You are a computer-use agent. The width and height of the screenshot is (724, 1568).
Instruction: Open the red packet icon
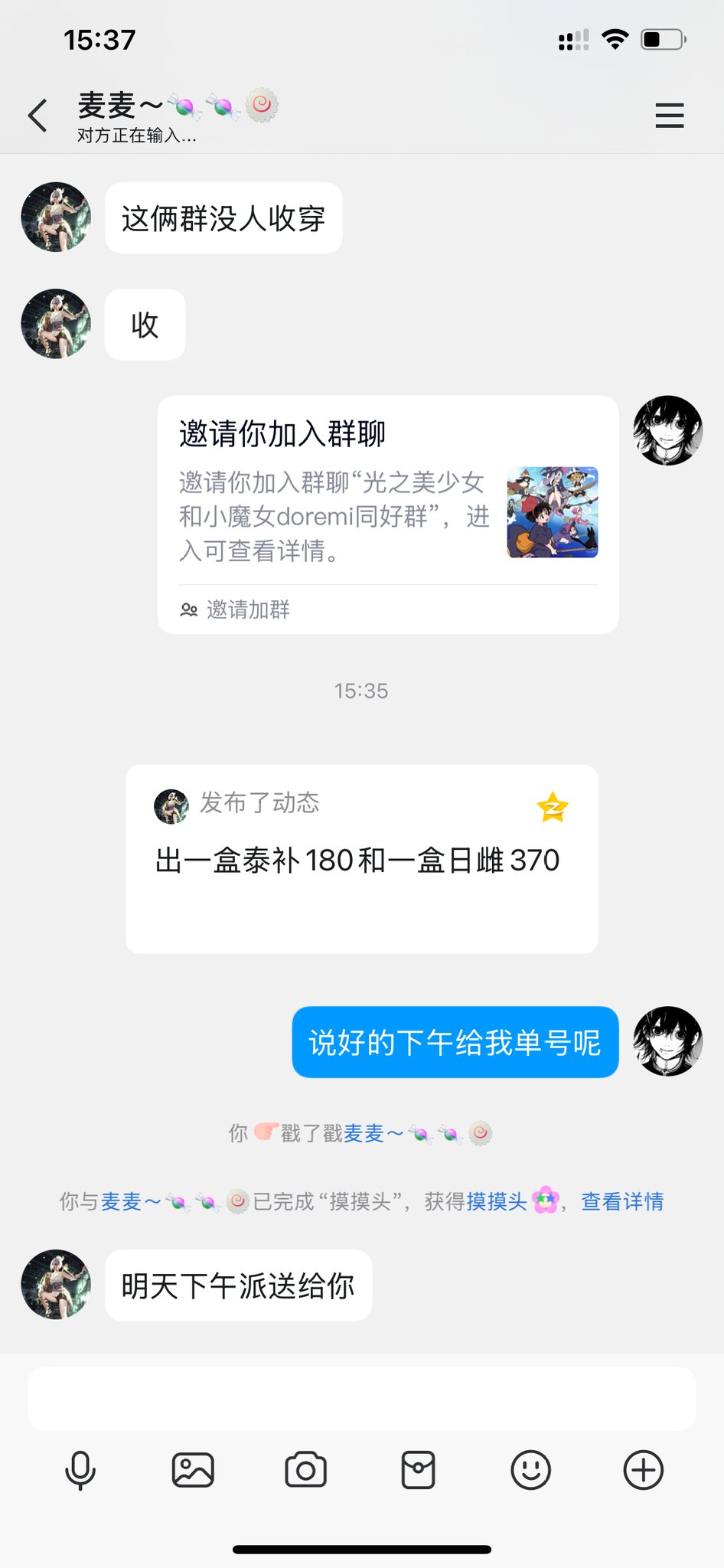tap(418, 1470)
